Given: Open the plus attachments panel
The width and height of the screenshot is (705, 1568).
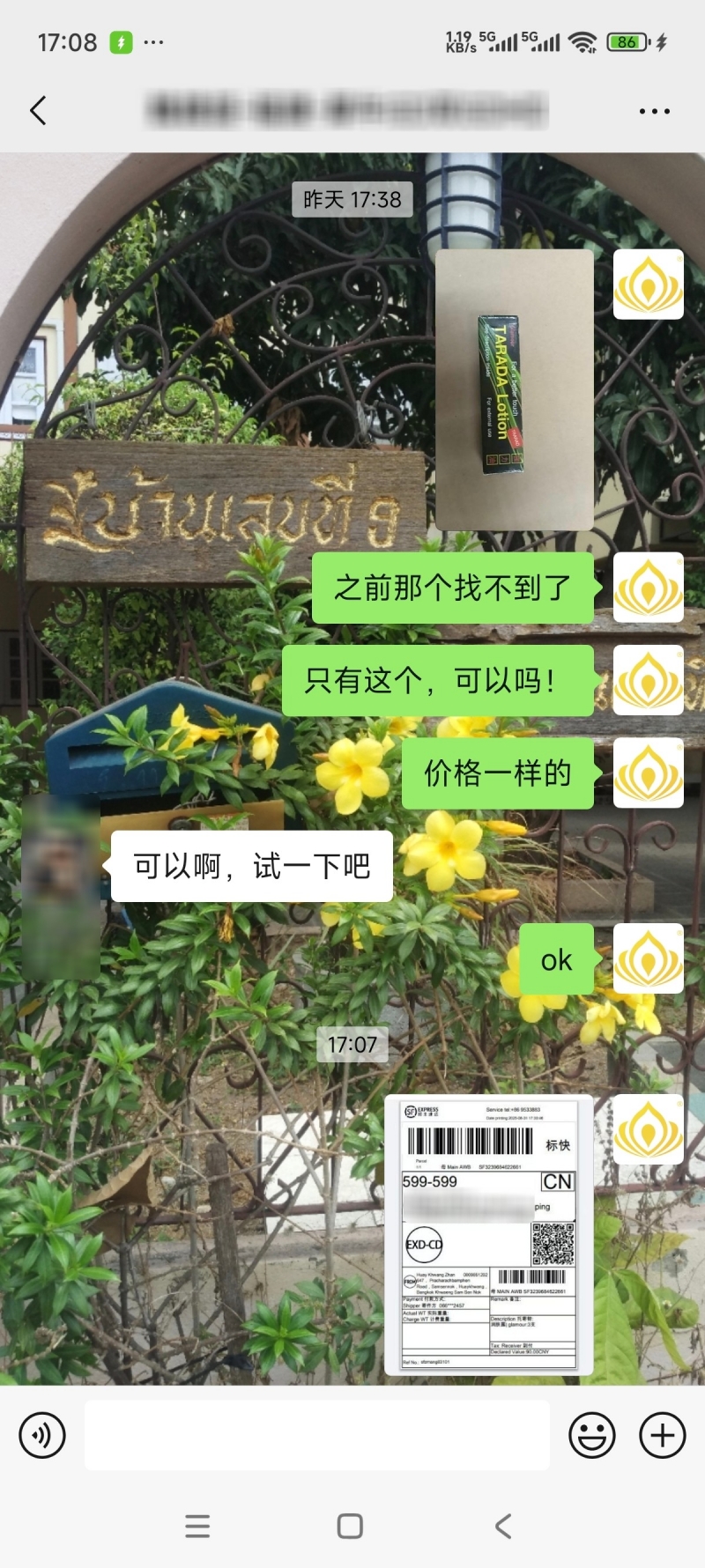Looking at the screenshot, I should point(662,1435).
